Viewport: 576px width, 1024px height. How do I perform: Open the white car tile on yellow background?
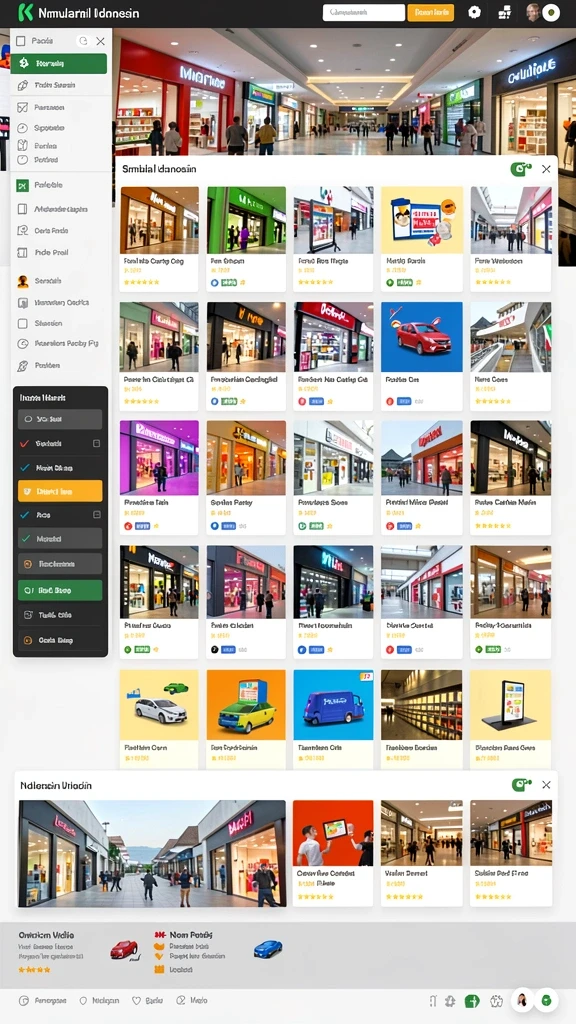(x=159, y=705)
